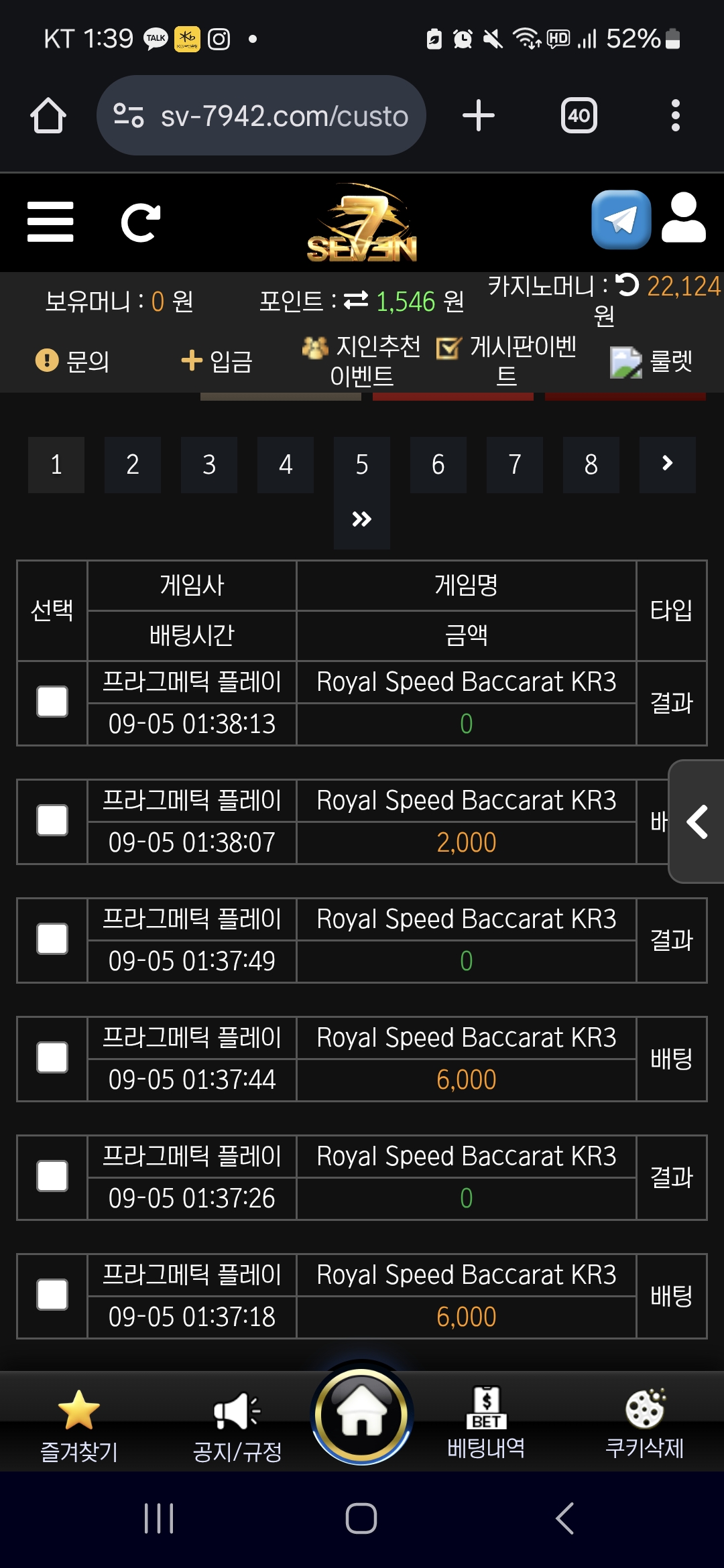Open 공지/규정 notices and rules

pos(237,1425)
